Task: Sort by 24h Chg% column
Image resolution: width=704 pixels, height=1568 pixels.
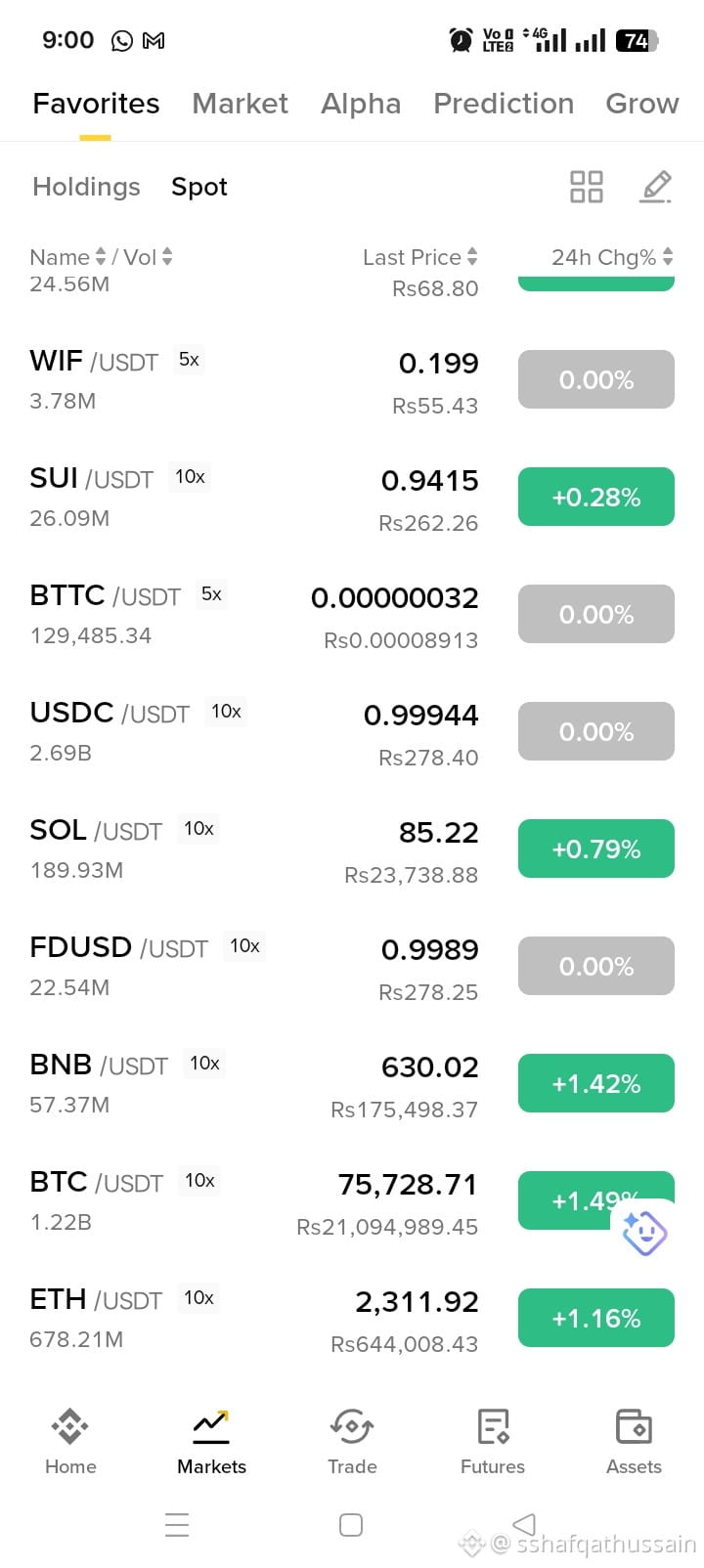Action: pos(612,257)
